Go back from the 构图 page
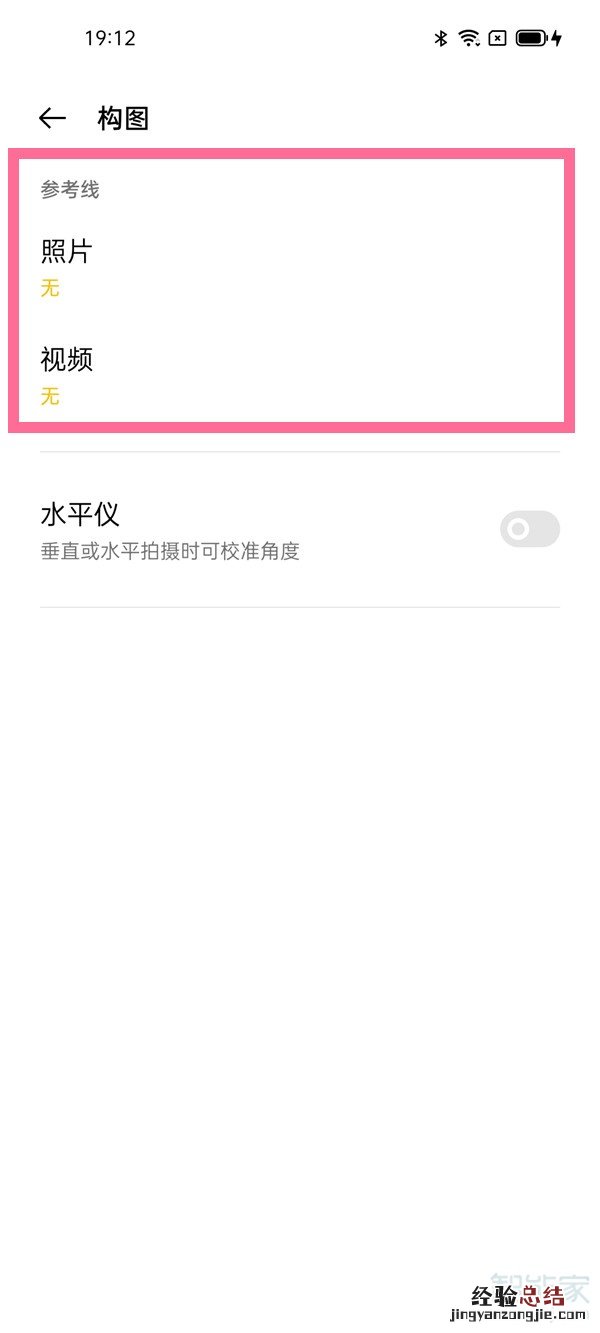The image size is (600, 1333). tap(52, 118)
